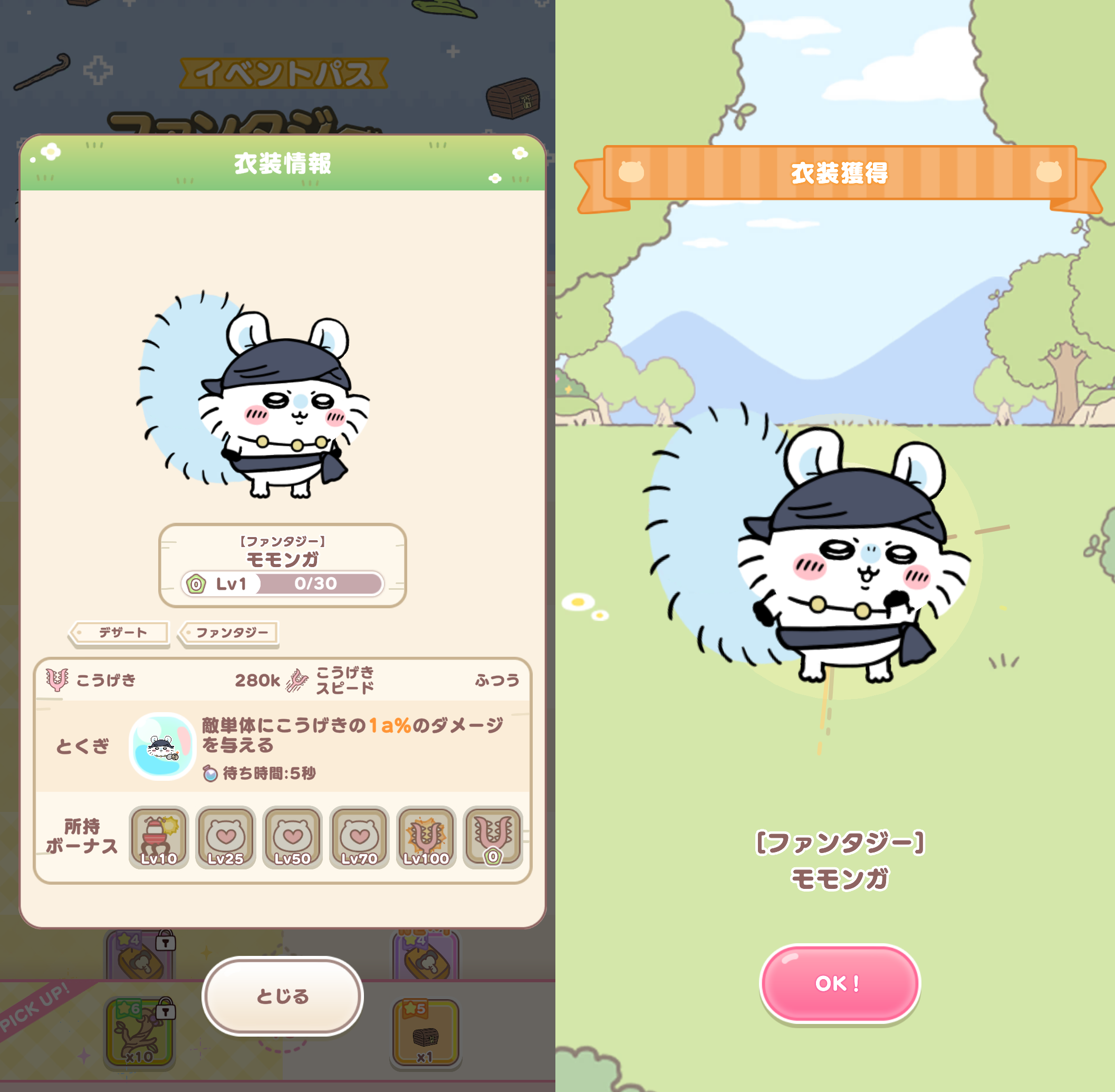This screenshot has height=1092, width=1115.
Task: View the Lv50 possession bonus
Action: coord(293,837)
